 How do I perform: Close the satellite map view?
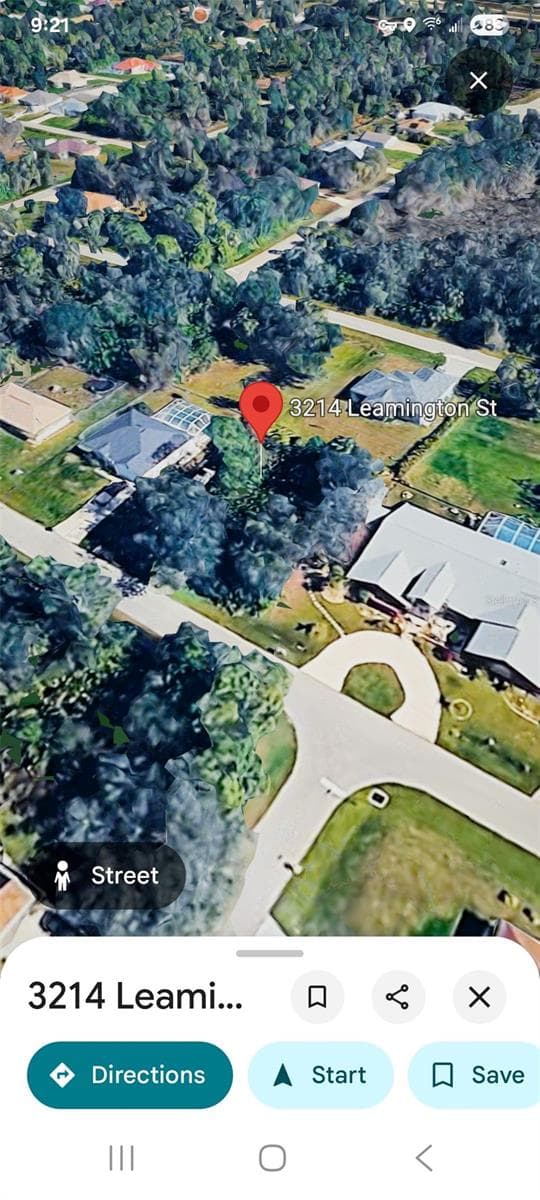[x=479, y=80]
